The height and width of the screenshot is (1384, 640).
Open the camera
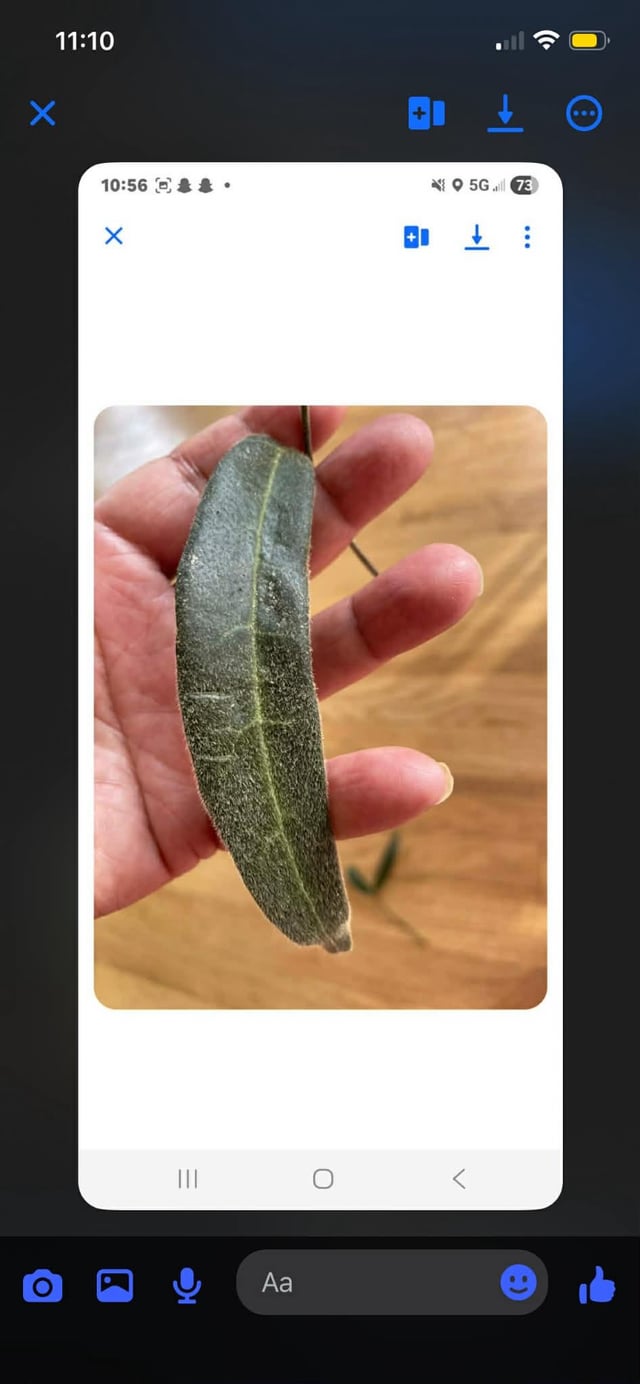point(42,1285)
